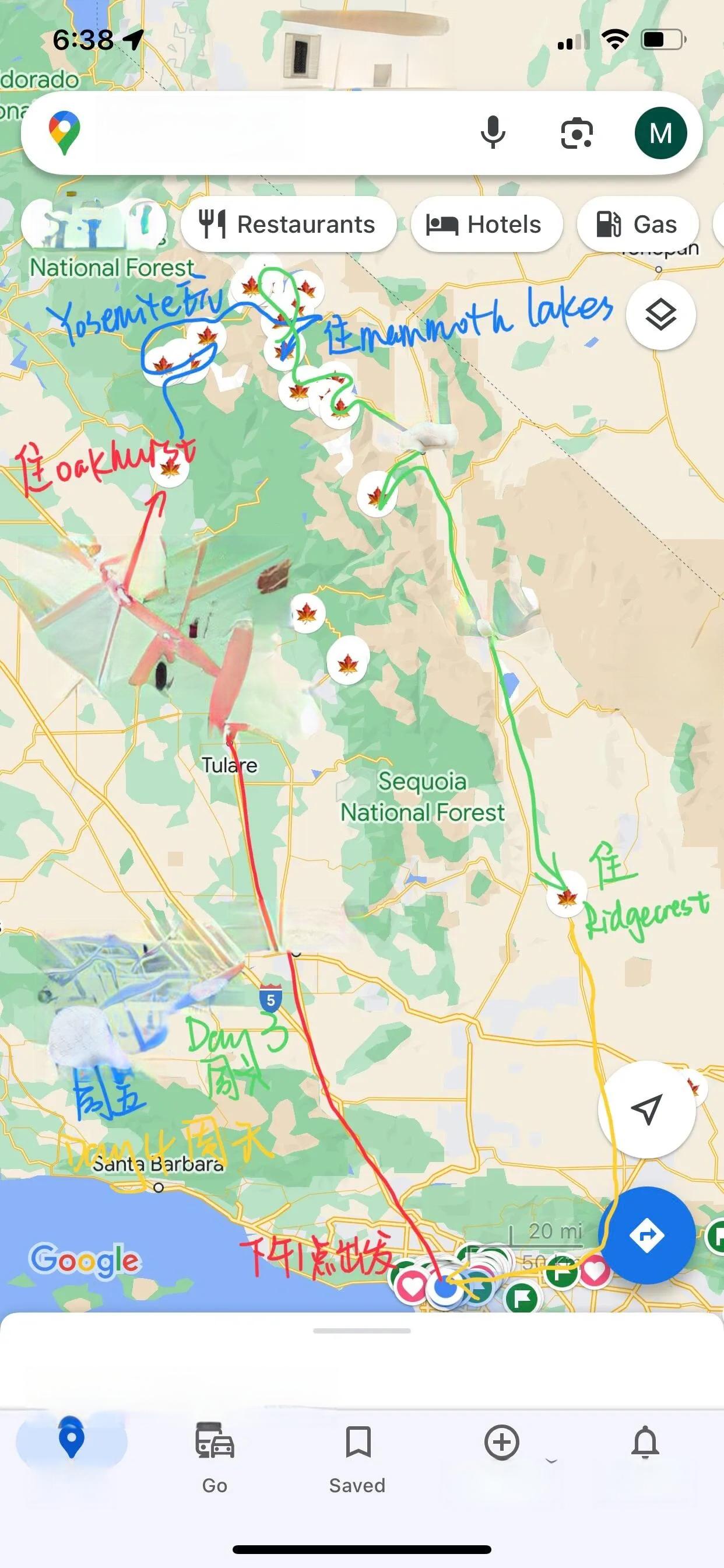The width and height of the screenshot is (724, 1568).
Task: Tap the blue directions button
Action: pos(646,1235)
